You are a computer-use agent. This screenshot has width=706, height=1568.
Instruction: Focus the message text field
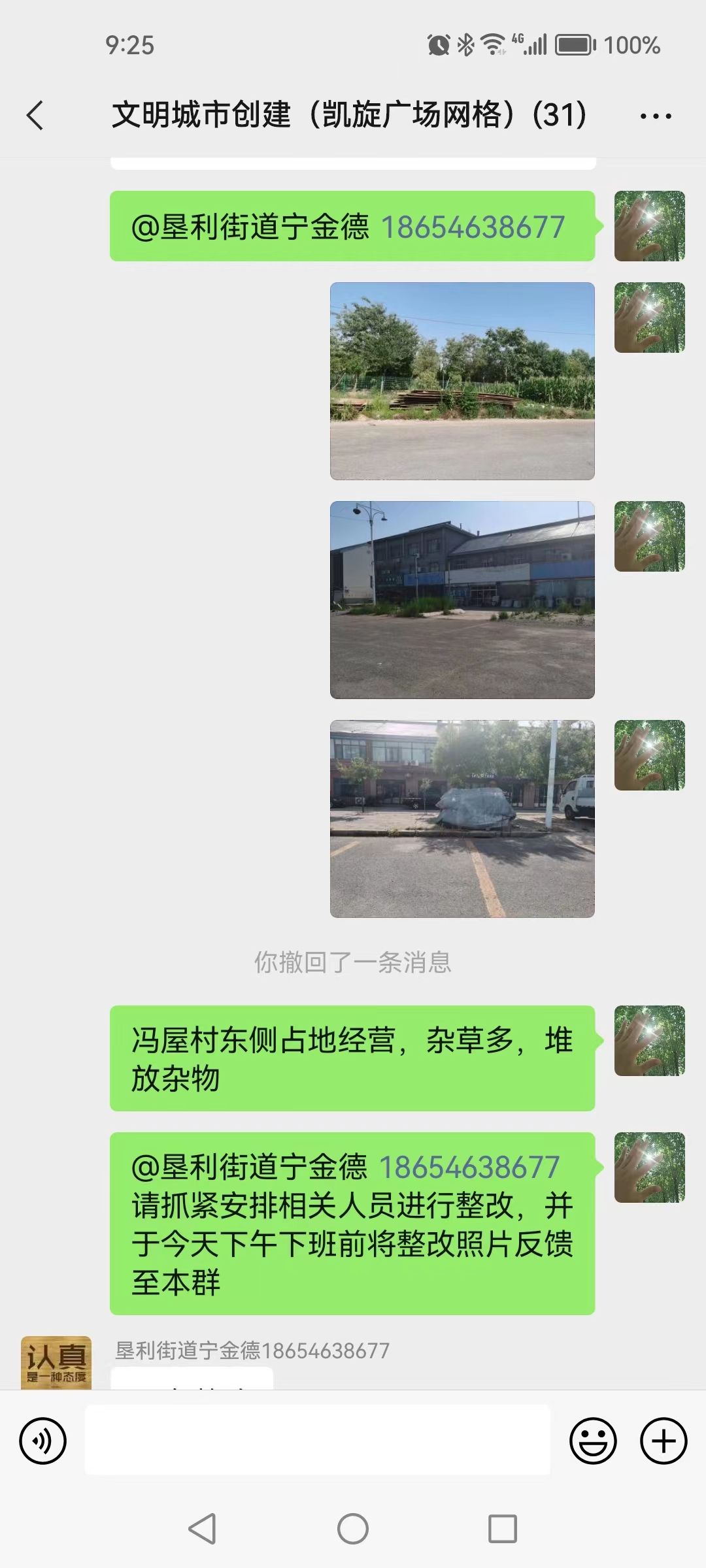(x=318, y=1440)
